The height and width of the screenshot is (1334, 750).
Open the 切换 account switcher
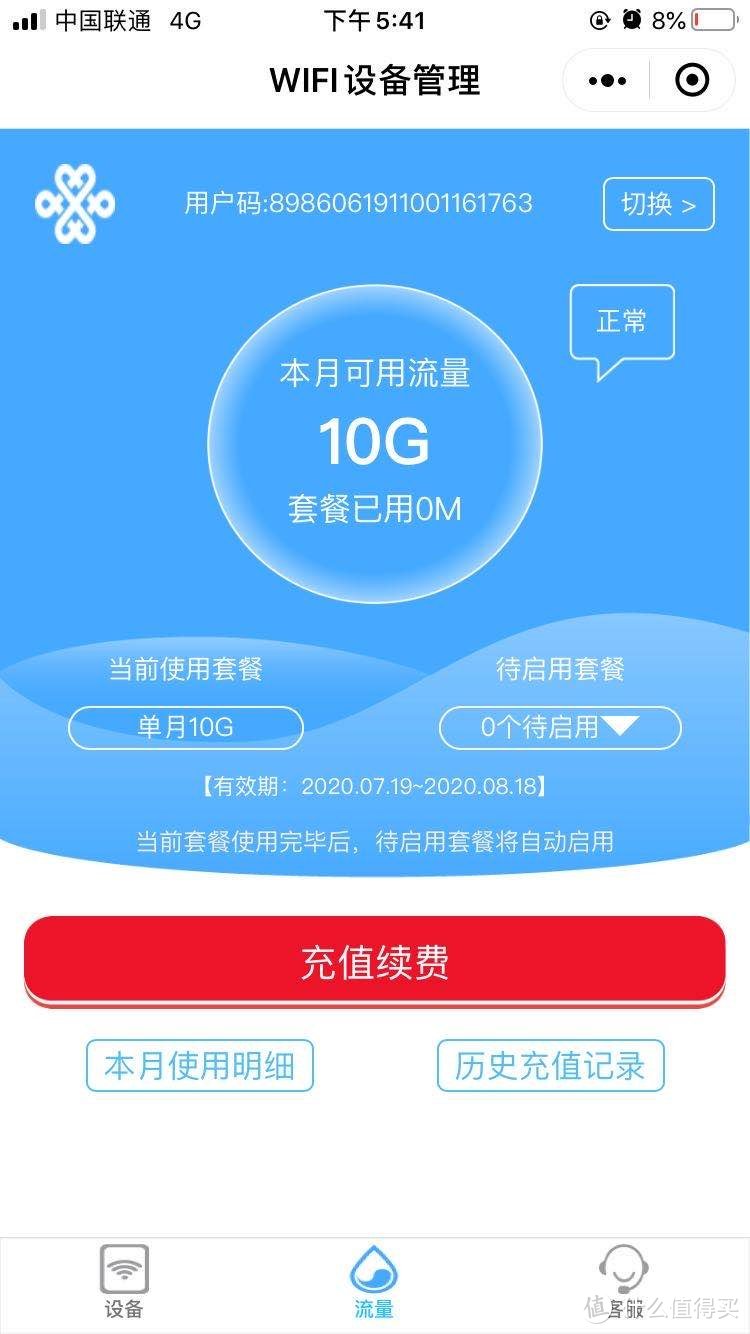(x=658, y=204)
